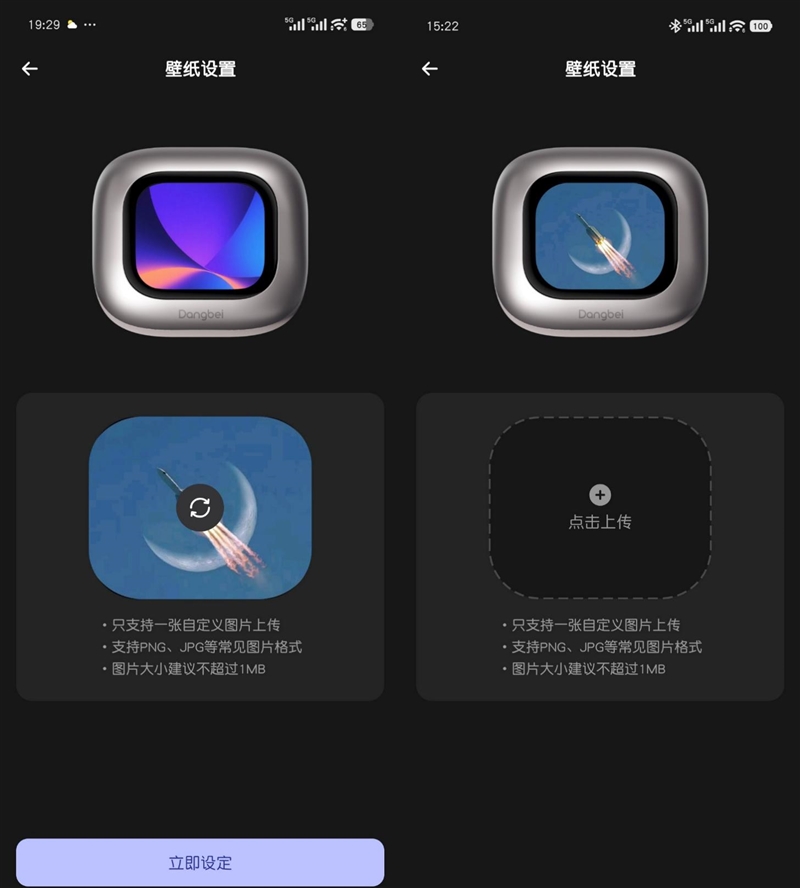
Task: Tap the battery indicator showing 100
Action: pos(758,26)
